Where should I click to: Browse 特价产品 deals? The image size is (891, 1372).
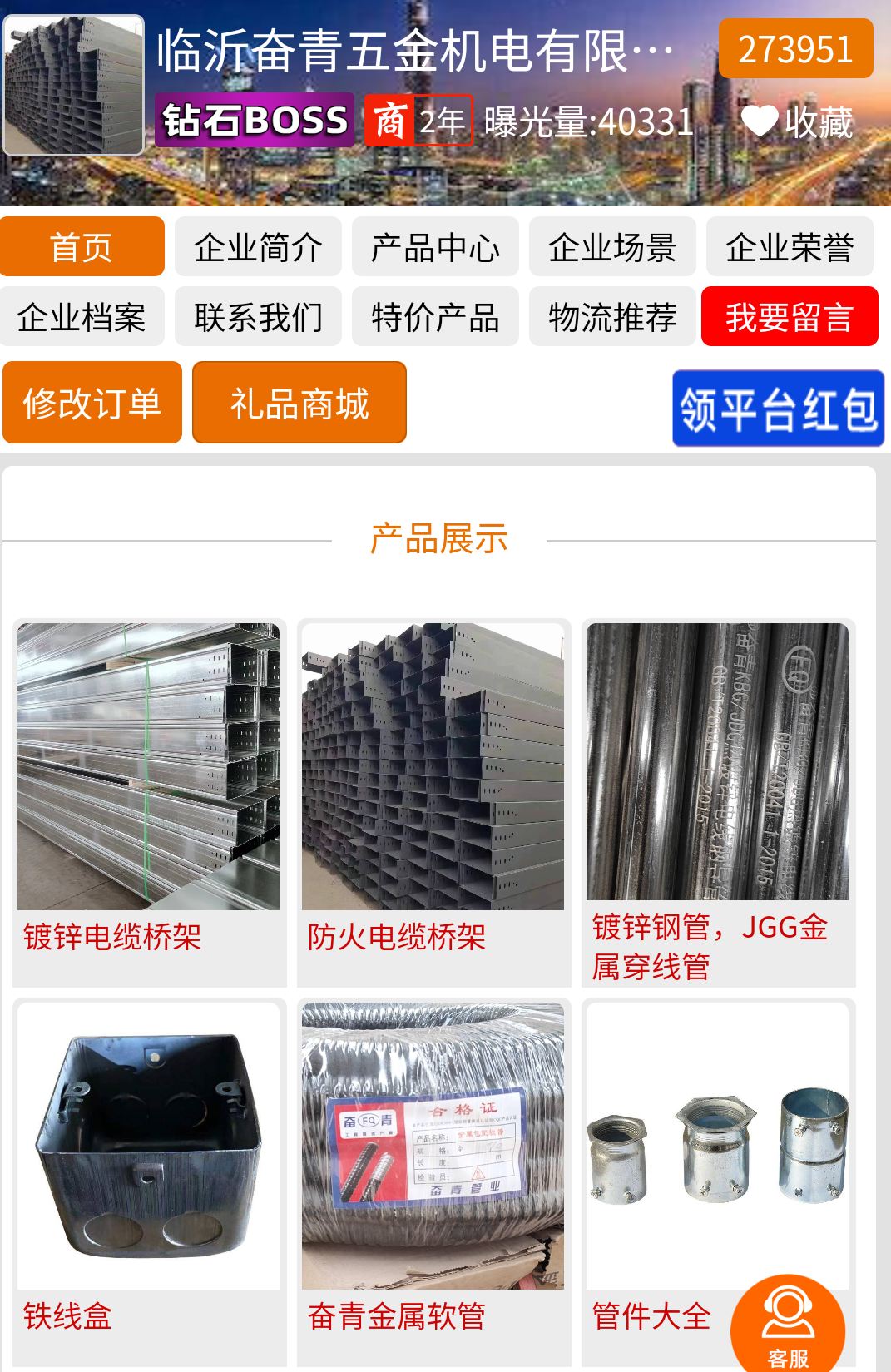pyautogui.click(x=435, y=317)
